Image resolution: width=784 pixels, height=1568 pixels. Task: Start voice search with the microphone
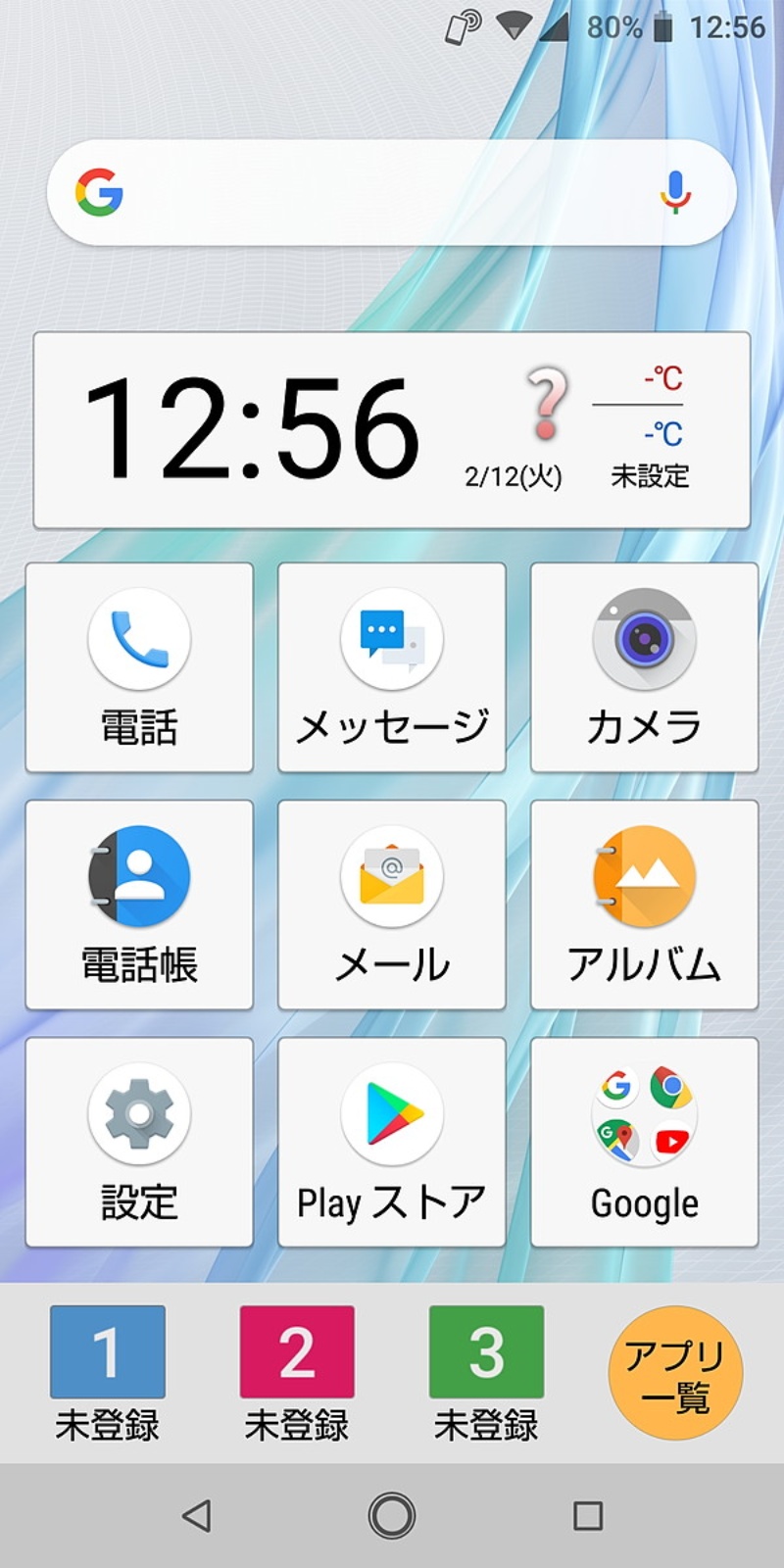click(x=674, y=192)
